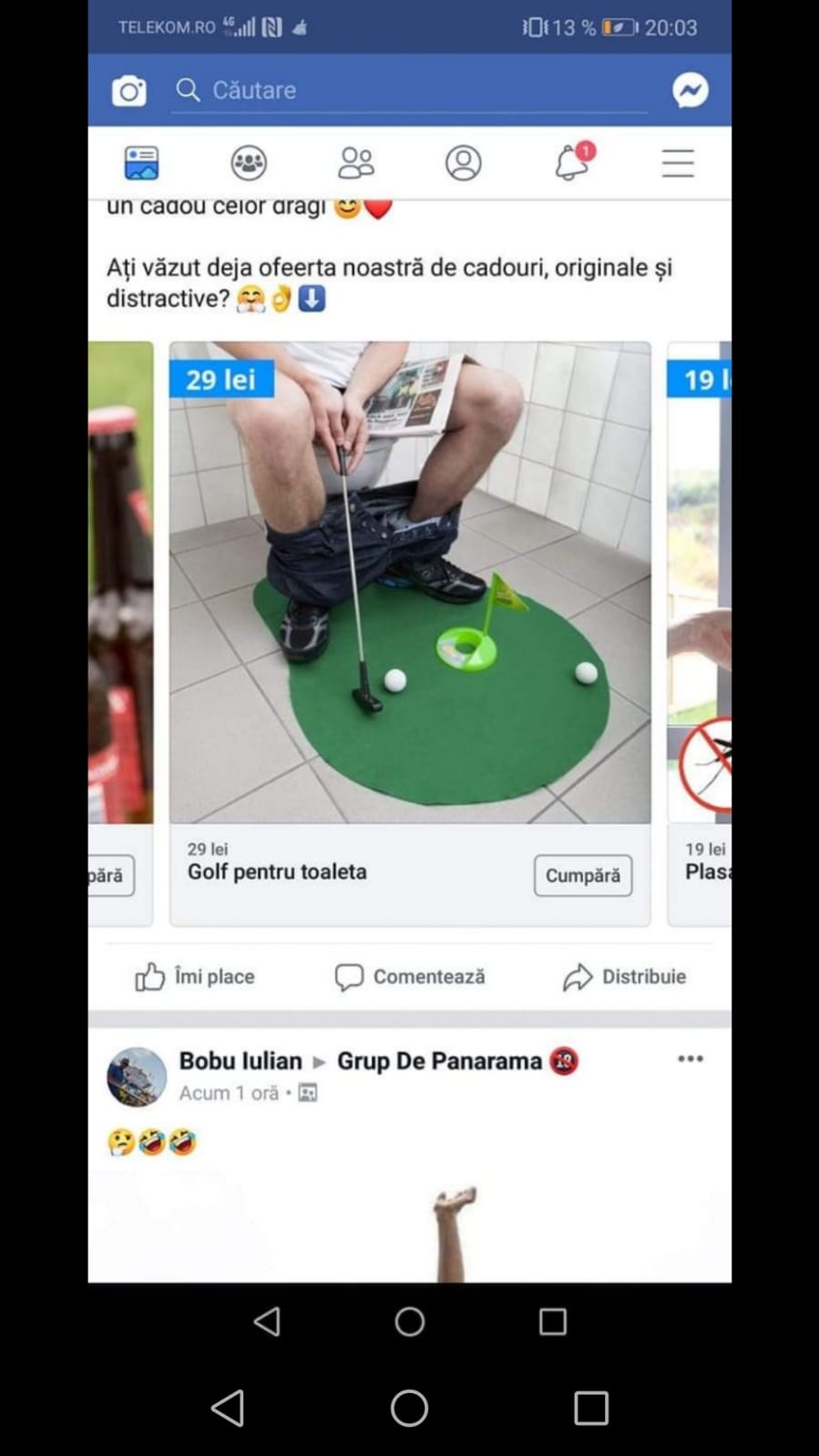Tap the Căutare search field
This screenshot has height=1456, width=819.
(410, 90)
